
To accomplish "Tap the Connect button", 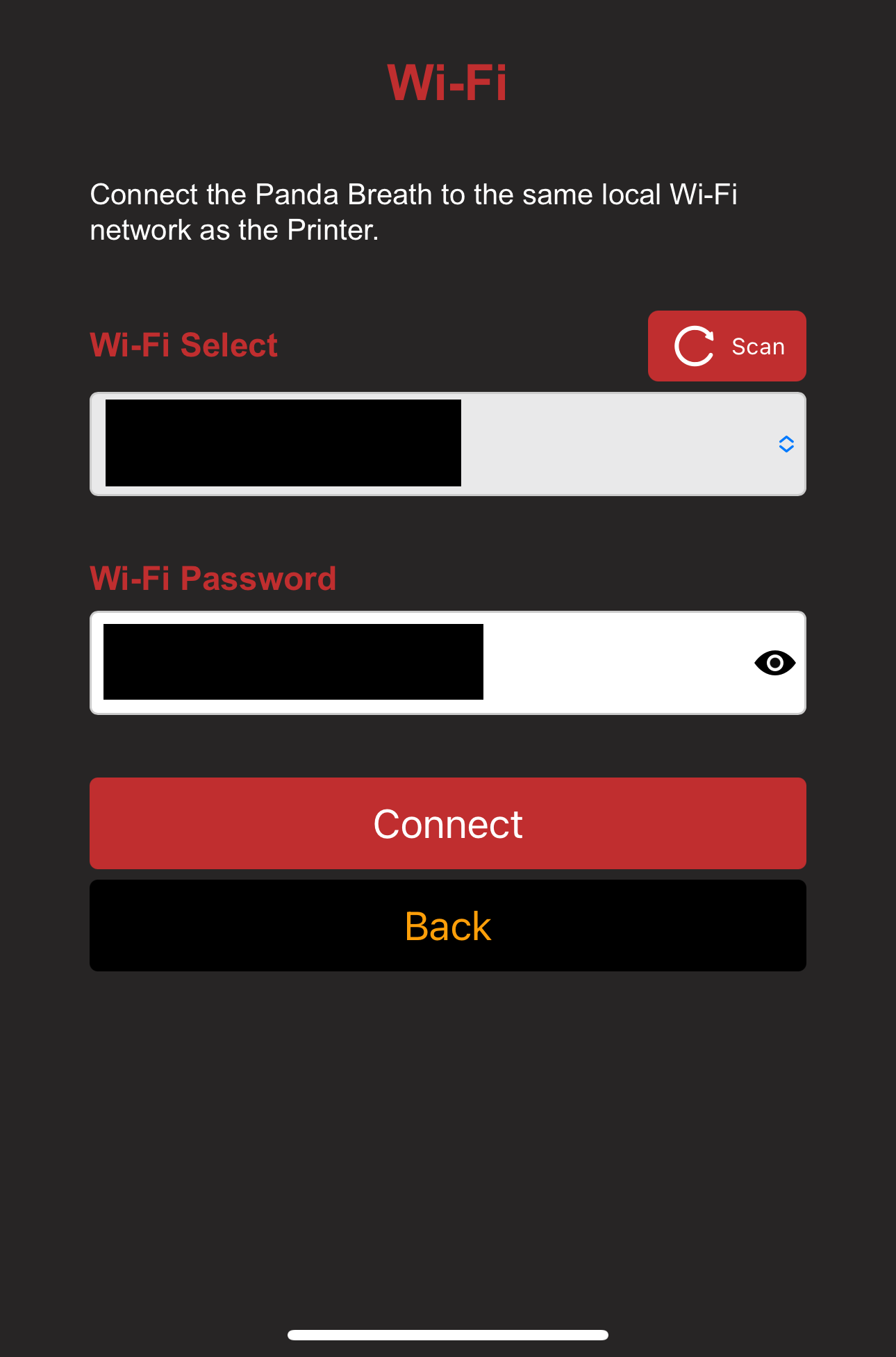I will click(448, 823).
